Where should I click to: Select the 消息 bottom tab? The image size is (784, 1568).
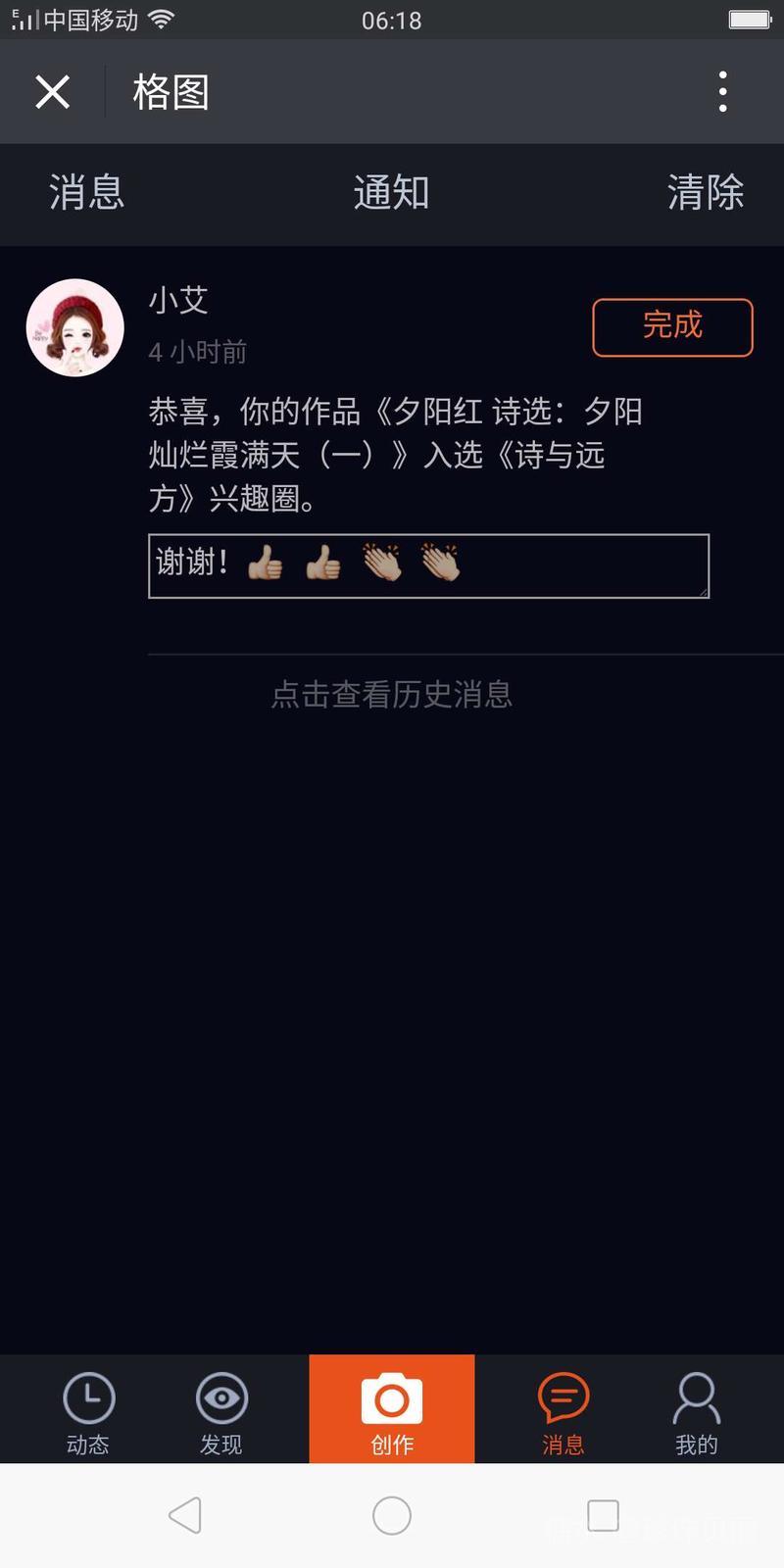(x=563, y=1411)
